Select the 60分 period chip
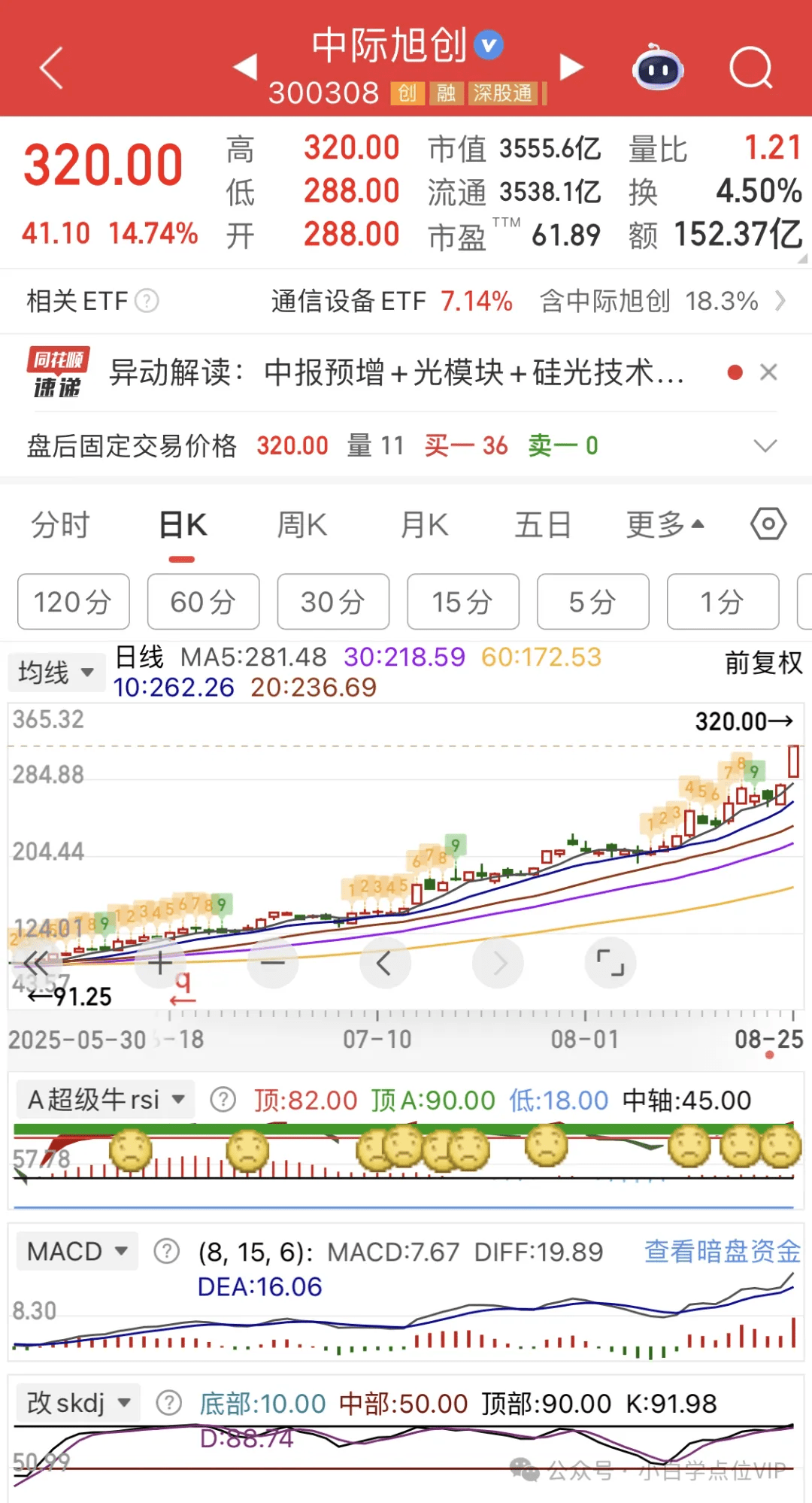 coord(203,602)
